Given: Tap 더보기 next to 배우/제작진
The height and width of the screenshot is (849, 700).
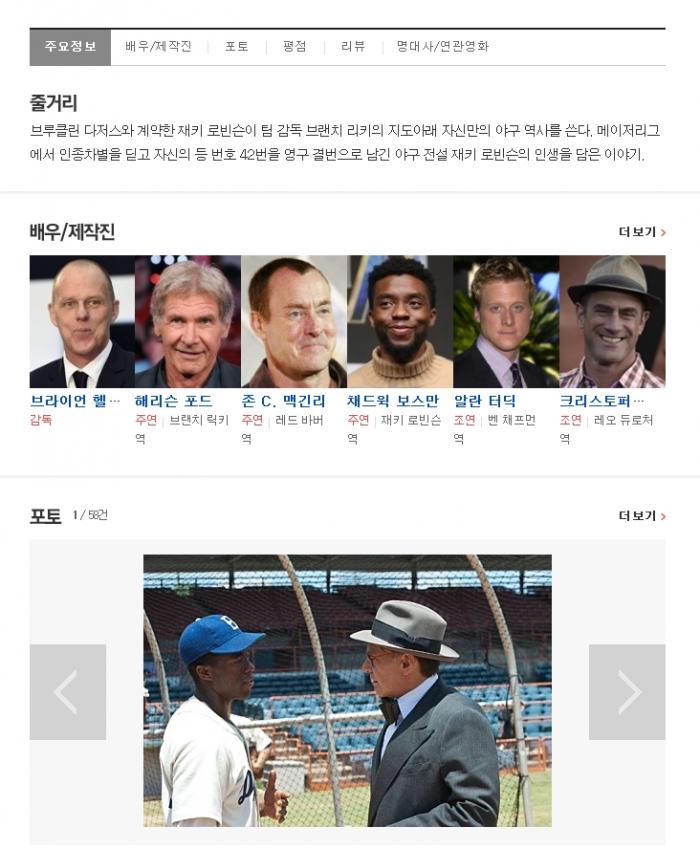Looking at the screenshot, I should pos(642,232).
